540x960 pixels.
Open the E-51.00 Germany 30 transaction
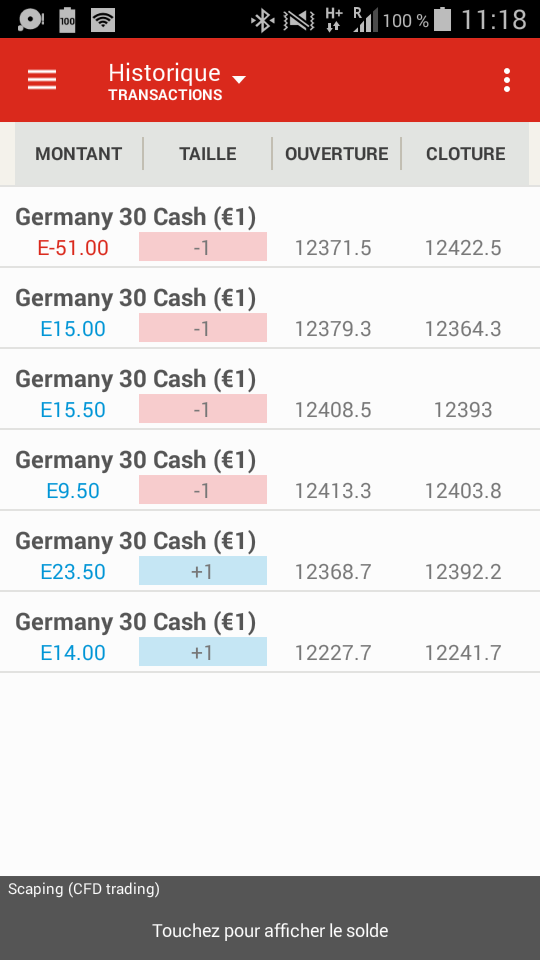click(270, 227)
